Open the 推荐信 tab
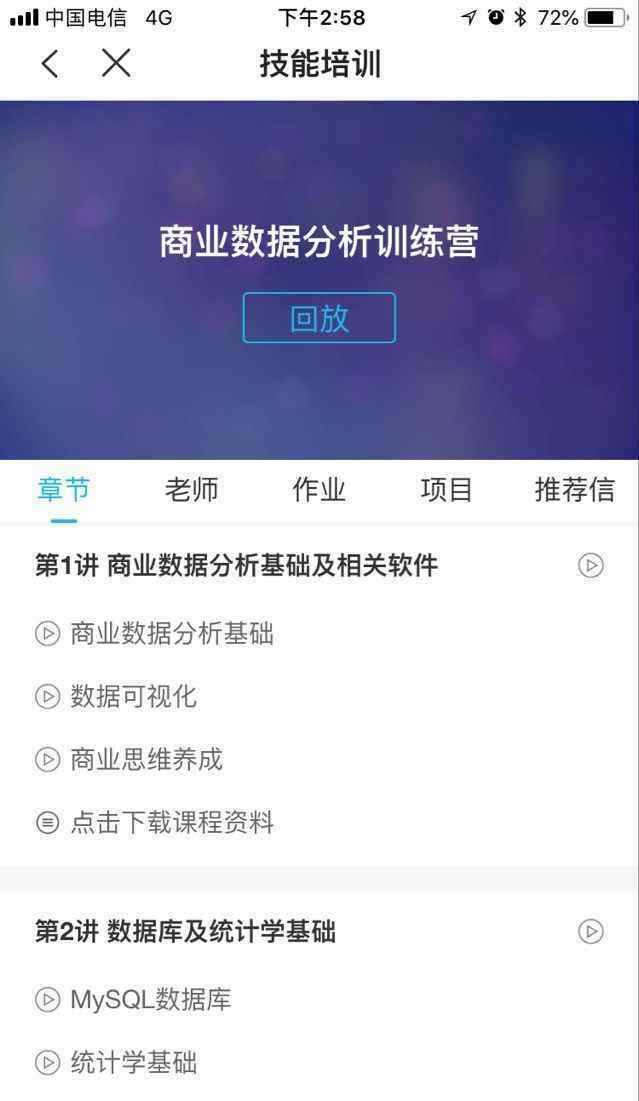The image size is (639, 1101). coord(574,489)
